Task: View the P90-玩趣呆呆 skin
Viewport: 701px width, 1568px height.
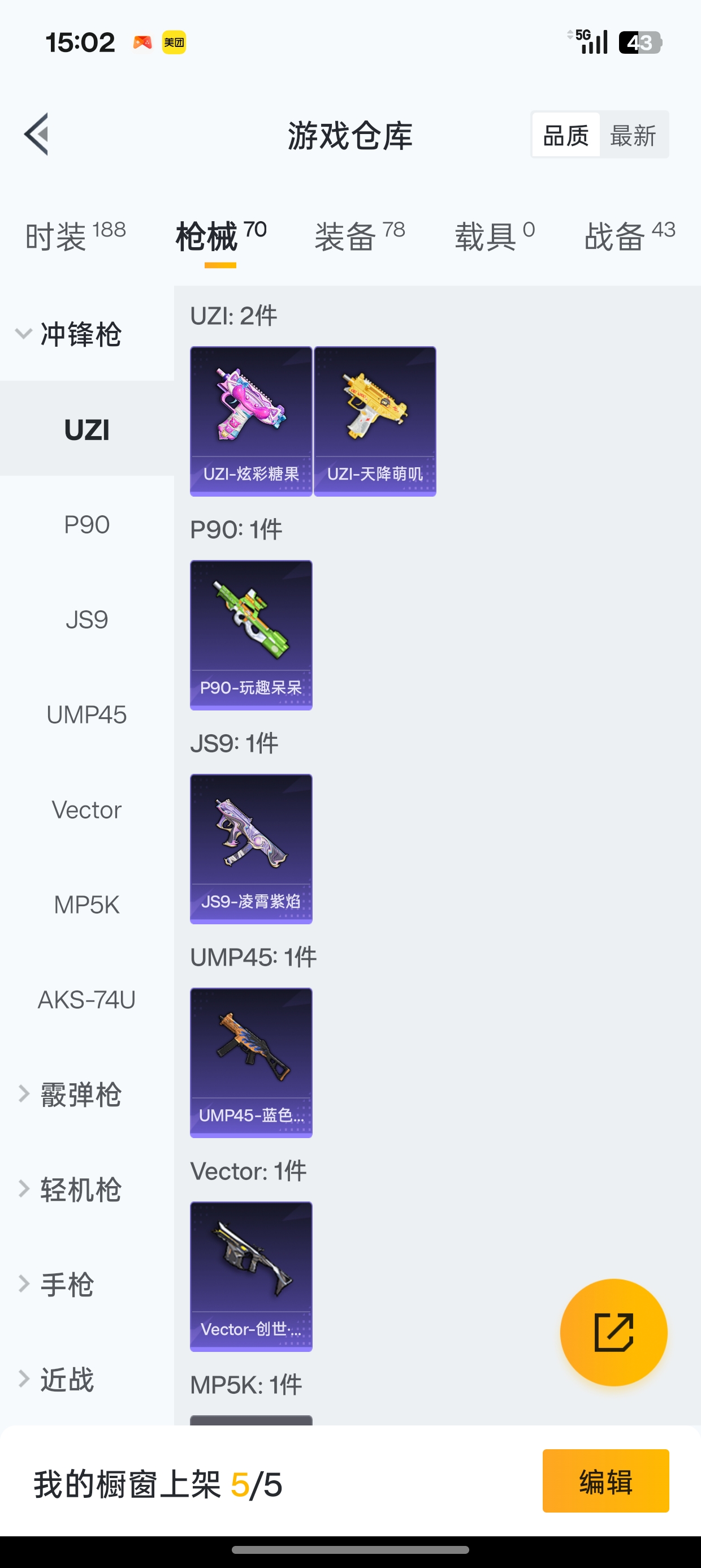Action: pos(250,635)
